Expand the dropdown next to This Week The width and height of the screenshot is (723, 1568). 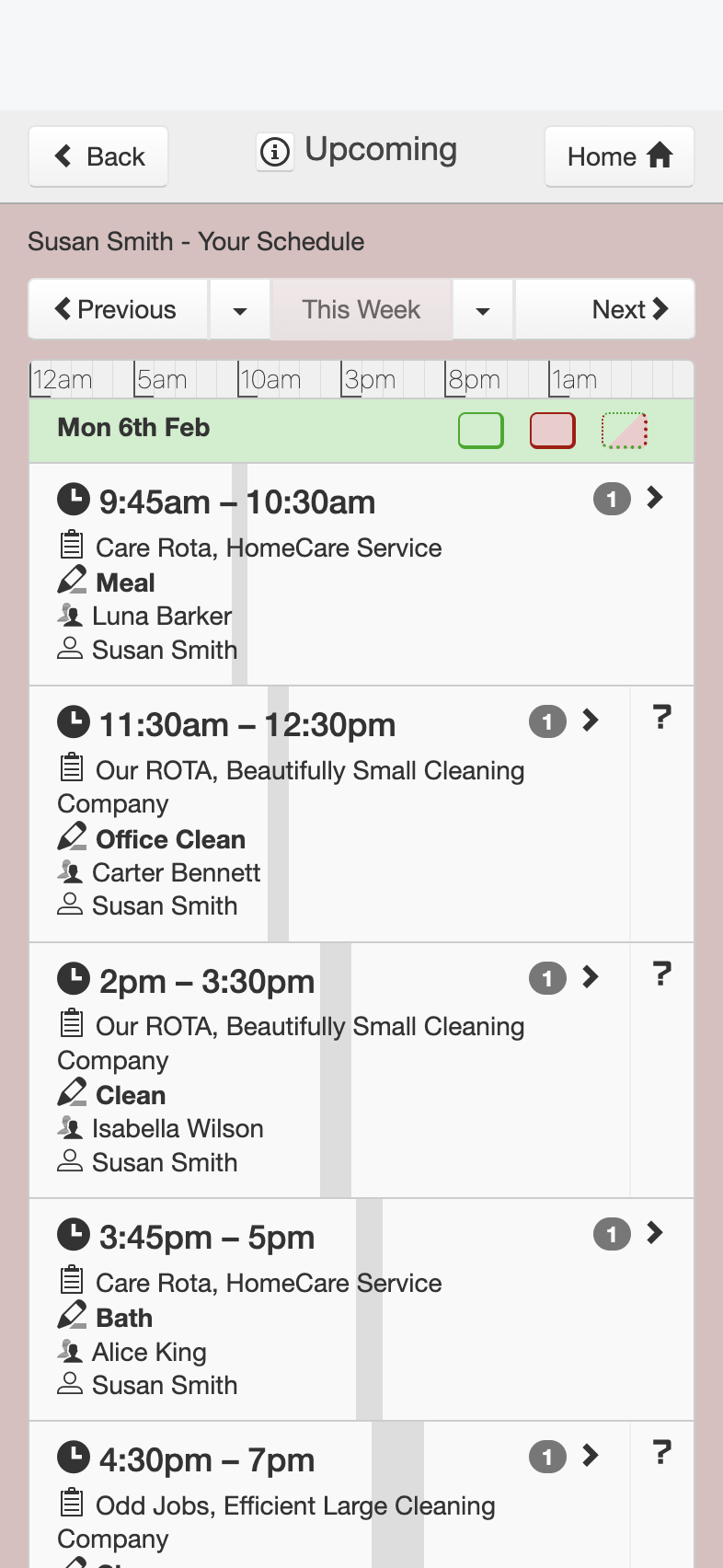[x=483, y=309]
